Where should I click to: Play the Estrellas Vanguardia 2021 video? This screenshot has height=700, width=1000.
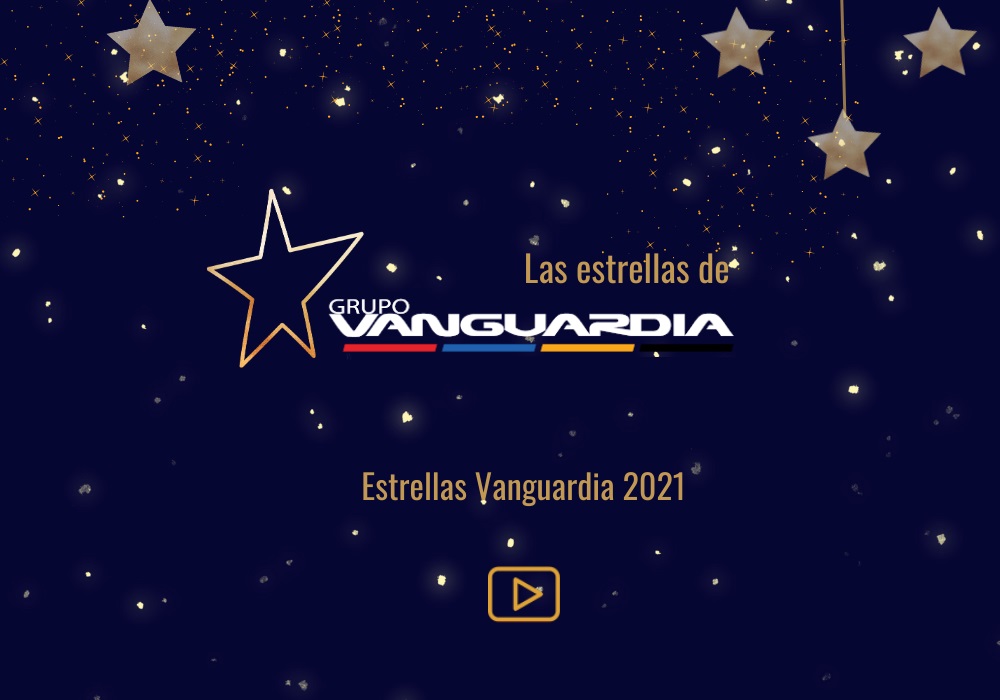click(523, 594)
